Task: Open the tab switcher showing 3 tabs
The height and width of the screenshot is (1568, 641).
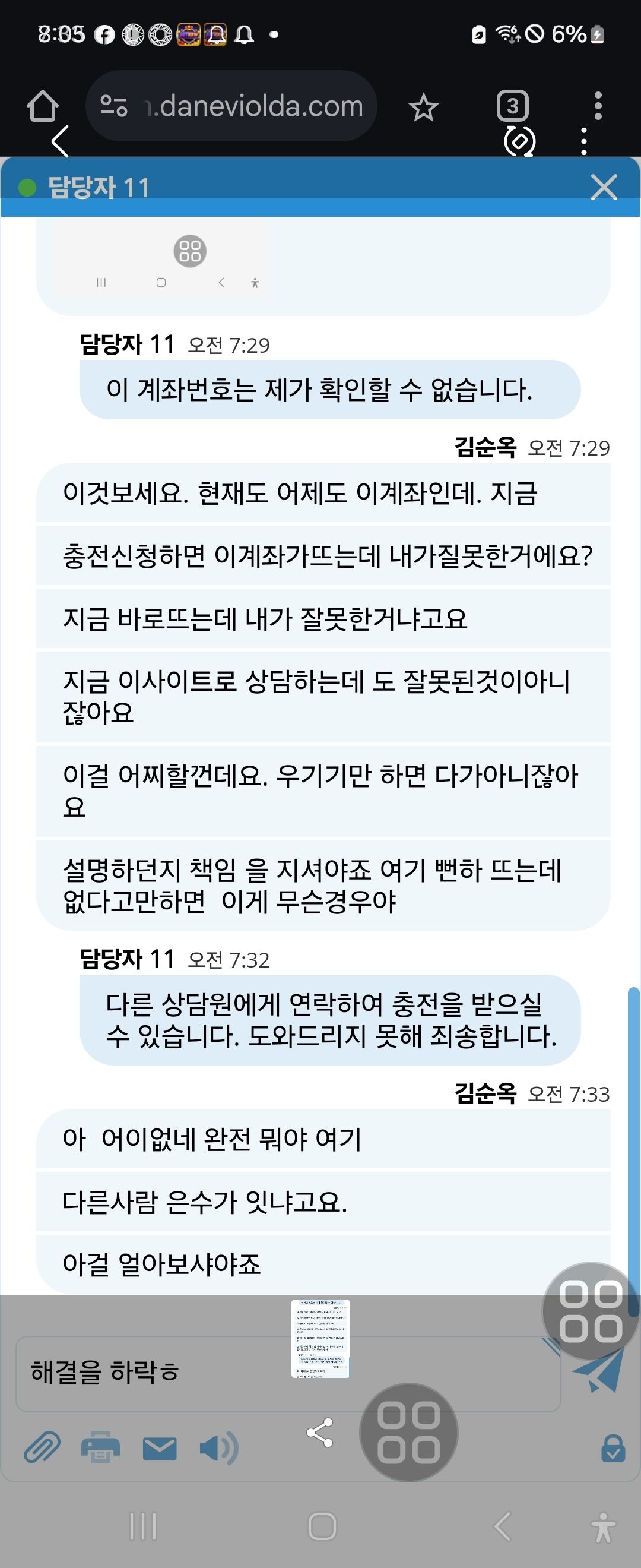Action: [513, 106]
